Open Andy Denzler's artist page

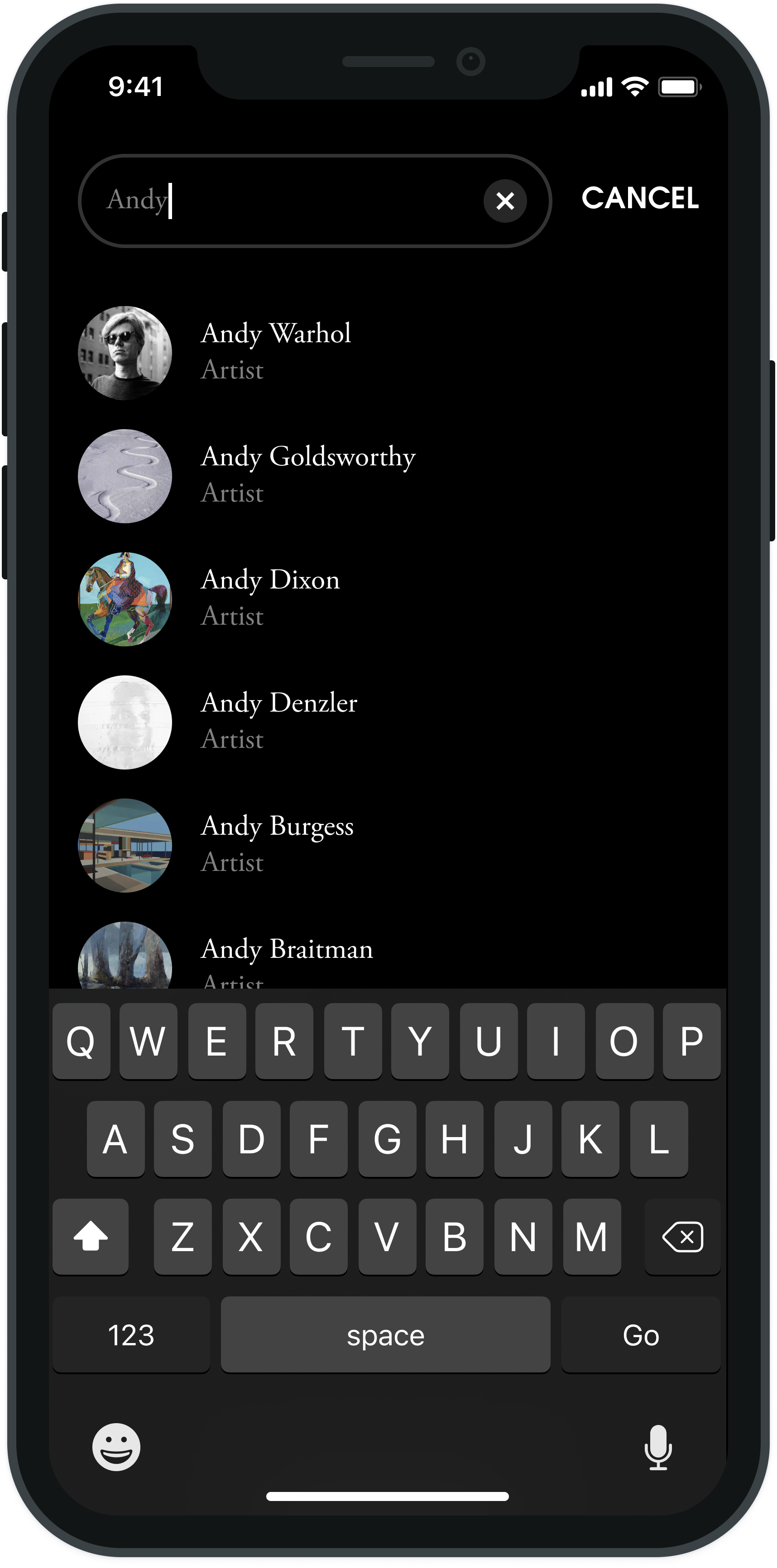pyautogui.click(x=279, y=721)
